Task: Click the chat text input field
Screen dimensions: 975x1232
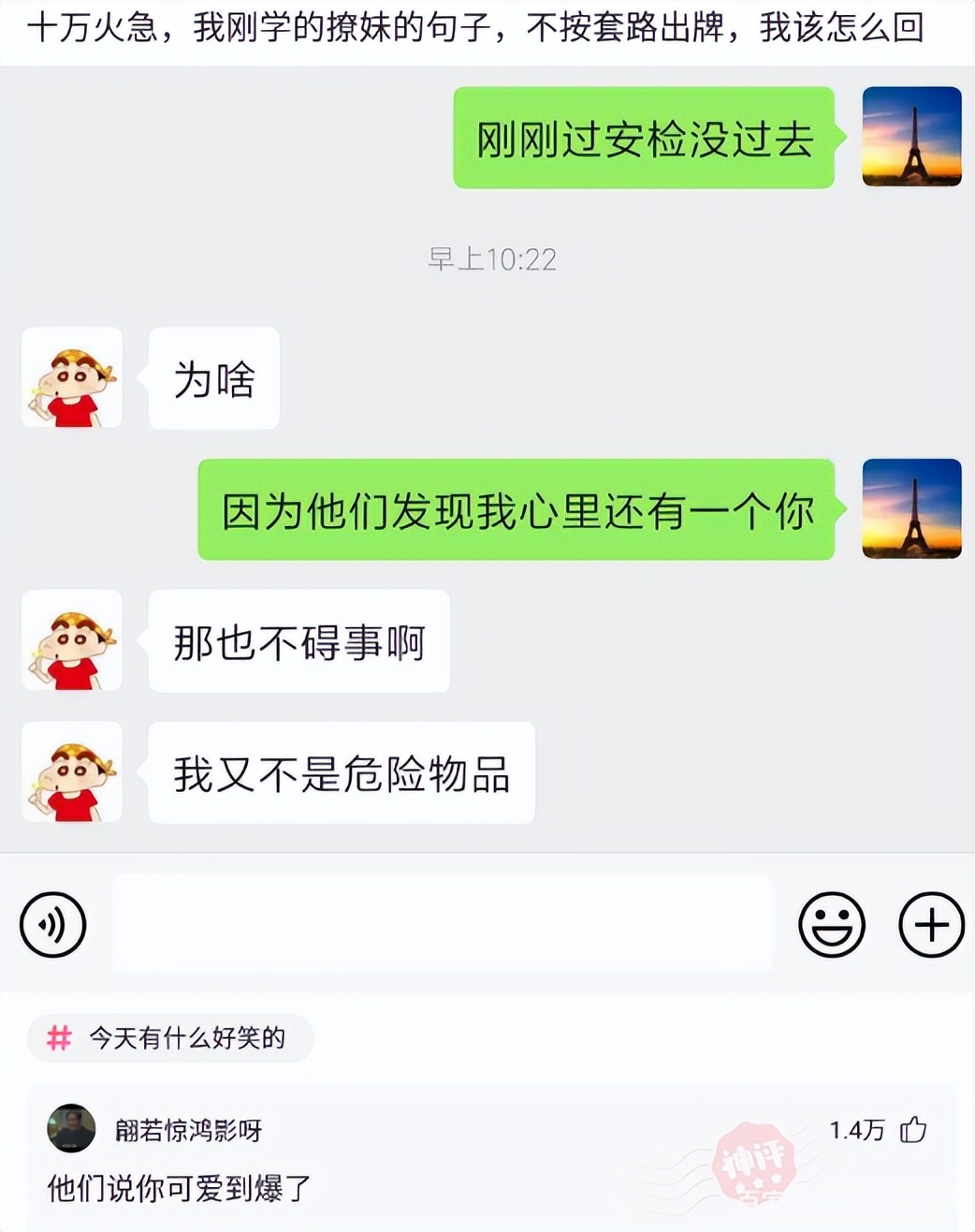Action: pos(440,924)
